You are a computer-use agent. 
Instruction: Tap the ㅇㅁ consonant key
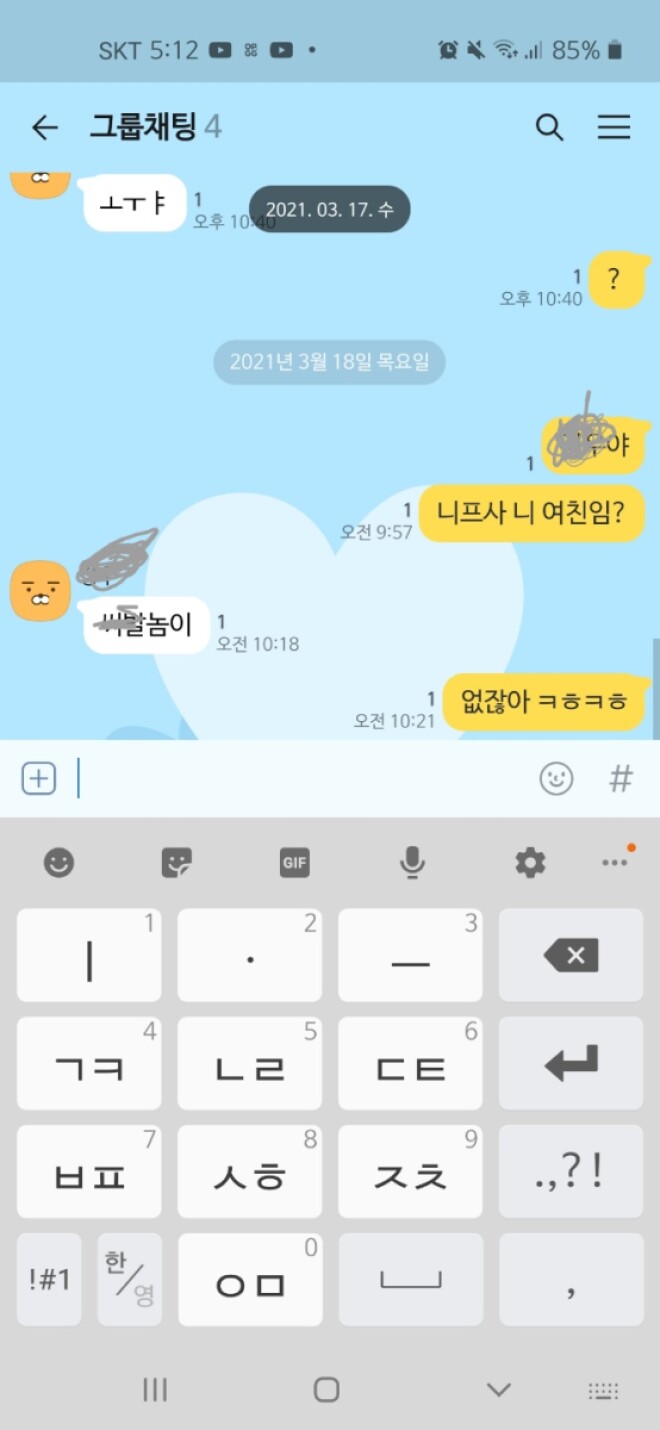[x=250, y=1279]
